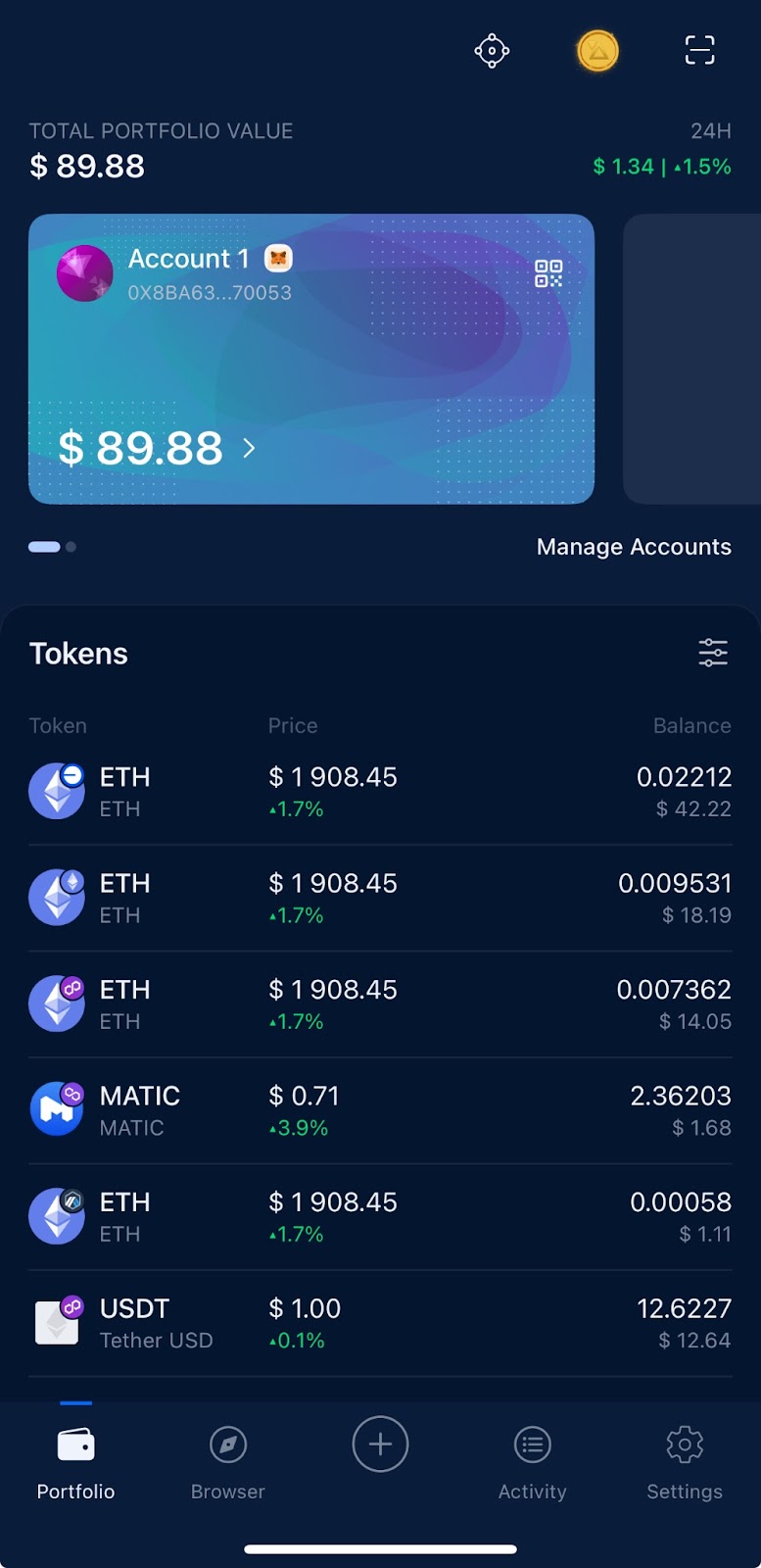Viewport: 761px width, 1568px height.
Task: Open the target-shaped icon in the header
Action: click(492, 51)
